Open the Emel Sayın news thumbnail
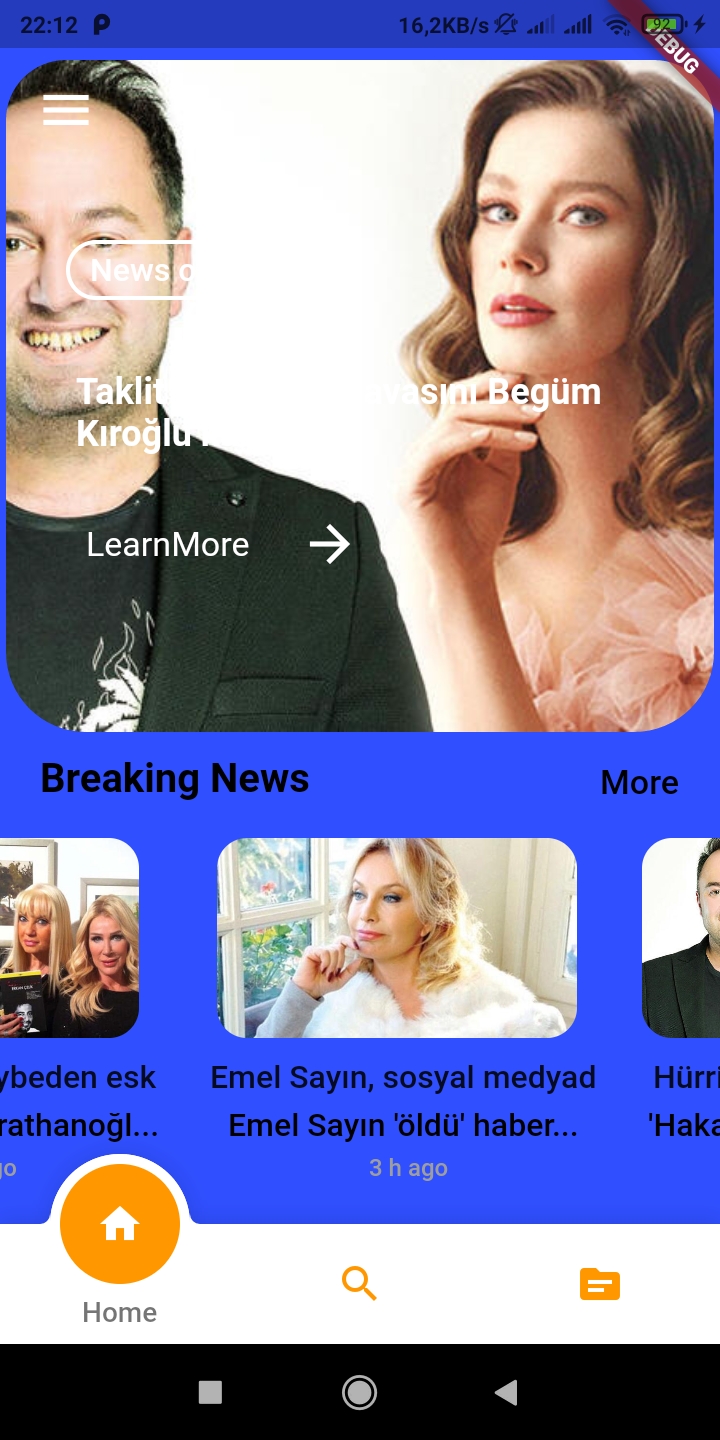 pos(396,938)
